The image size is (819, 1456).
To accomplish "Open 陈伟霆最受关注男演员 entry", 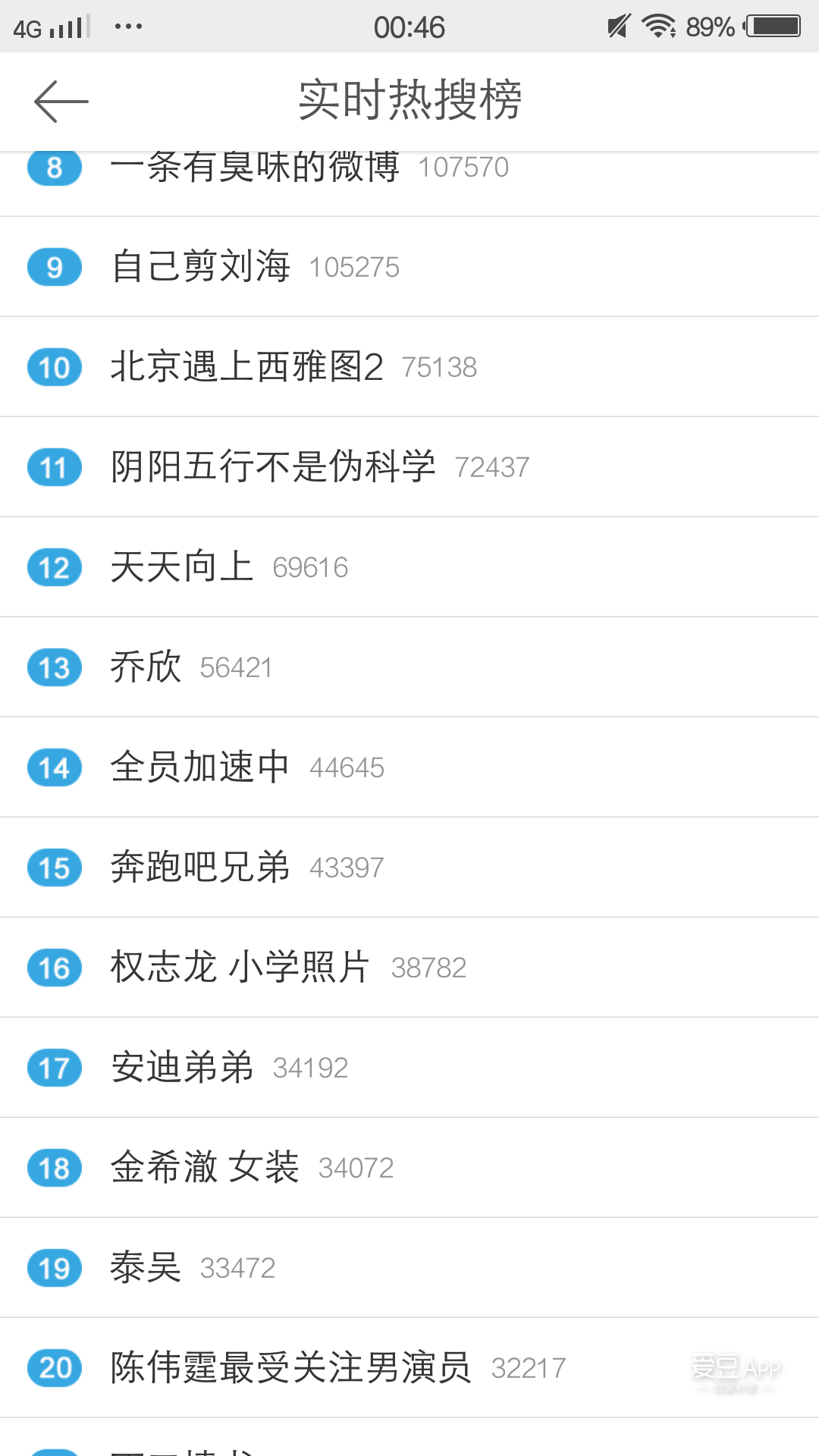I will [409, 1368].
